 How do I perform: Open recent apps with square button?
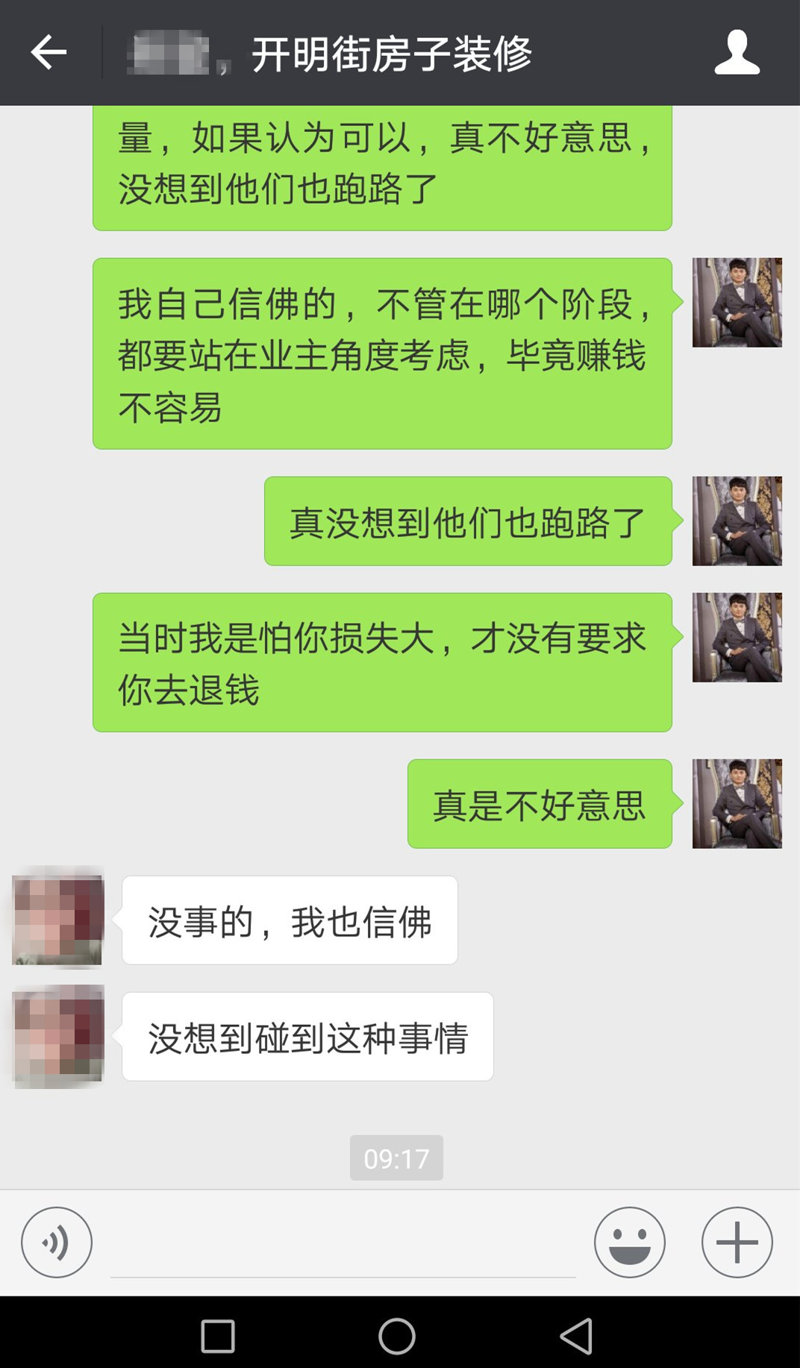point(218,1335)
